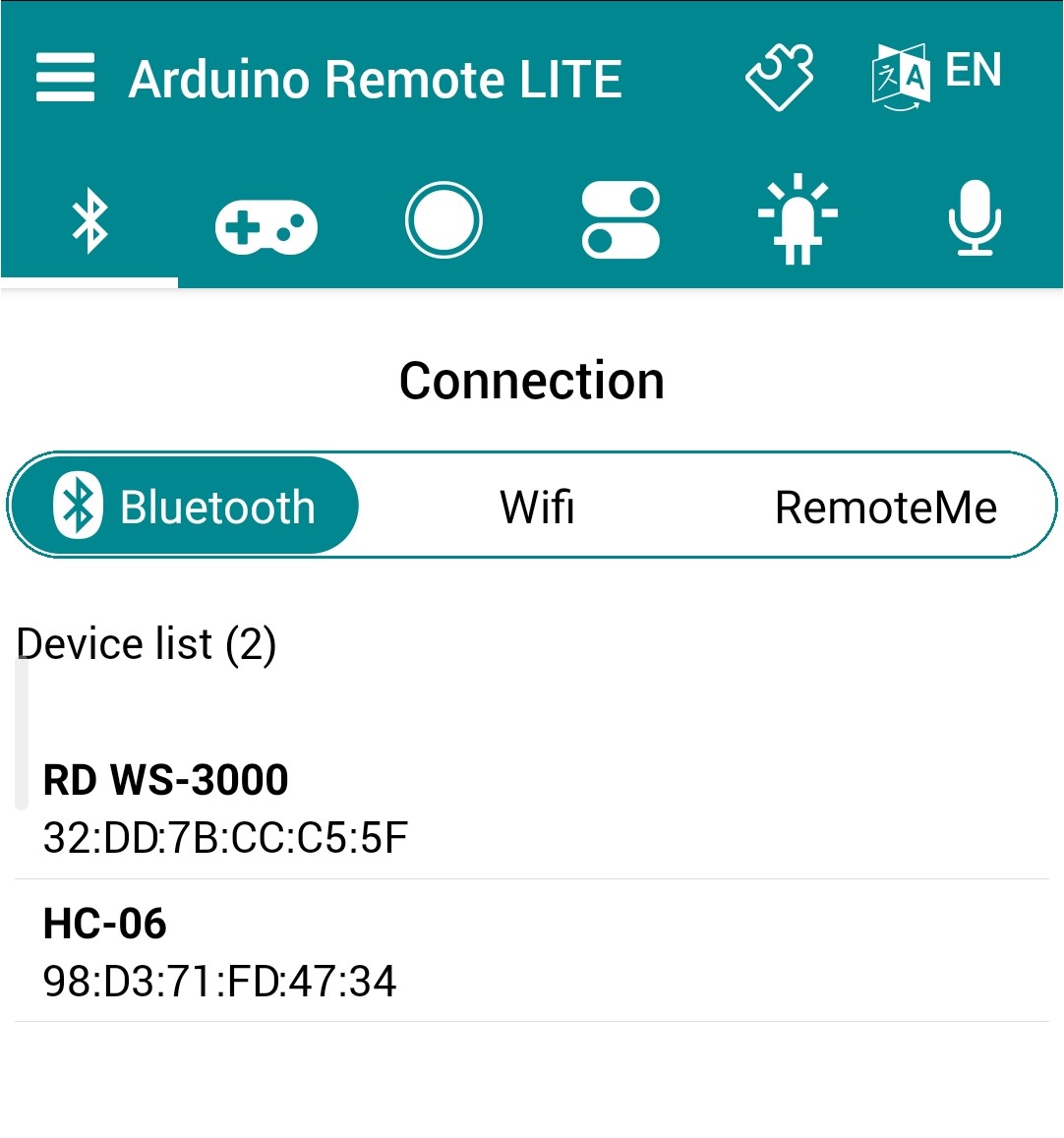Click the Bluetooth connection tab icon
Image resolution: width=1064 pixels, height=1138 pixels.
89,220
